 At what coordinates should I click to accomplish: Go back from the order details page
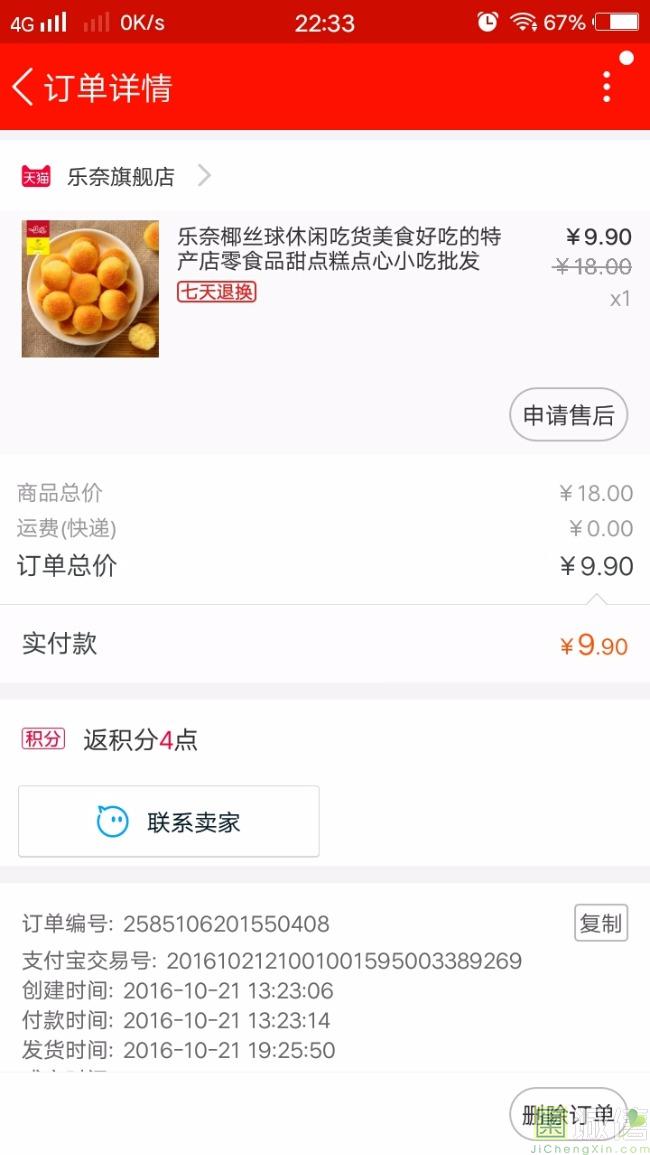click(x=24, y=87)
